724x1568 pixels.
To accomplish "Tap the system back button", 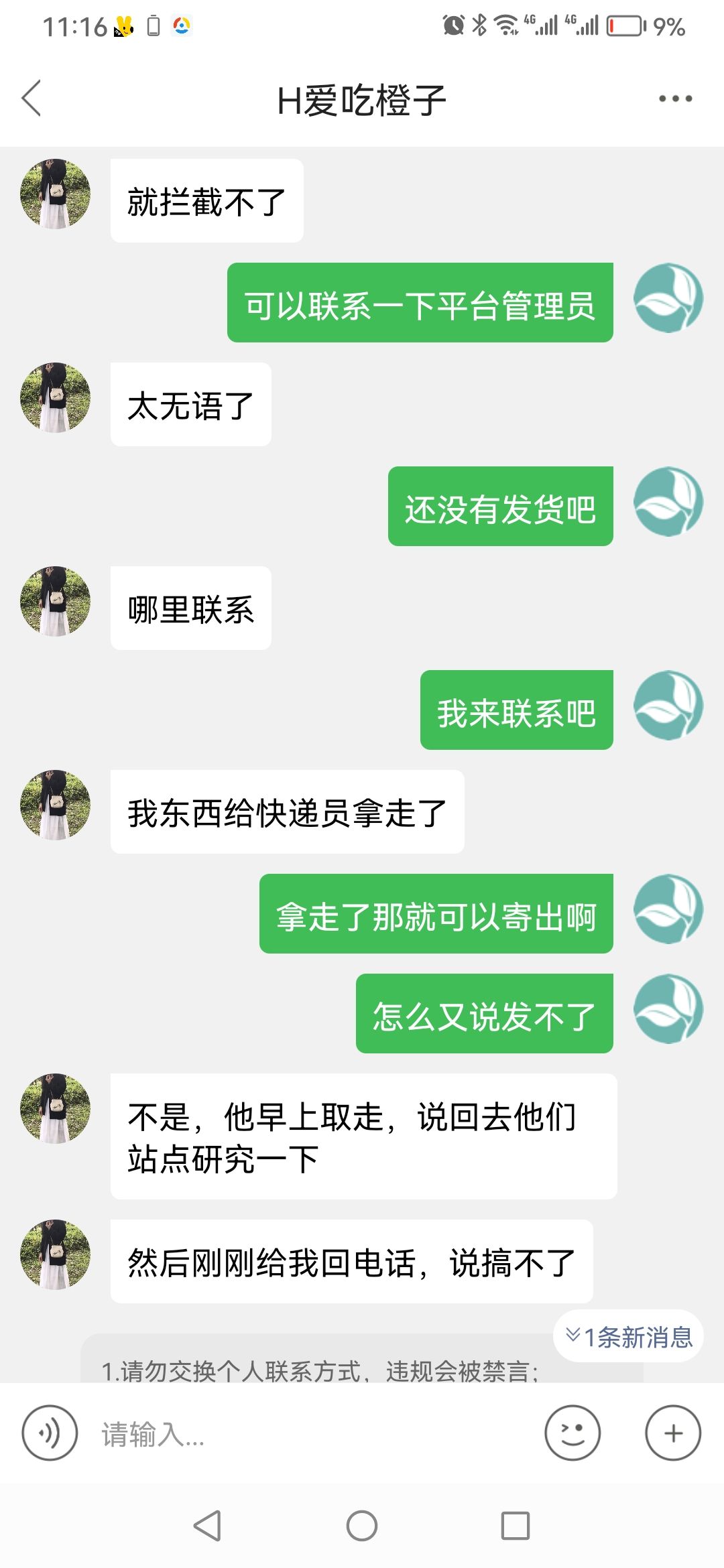I will point(207,1526).
